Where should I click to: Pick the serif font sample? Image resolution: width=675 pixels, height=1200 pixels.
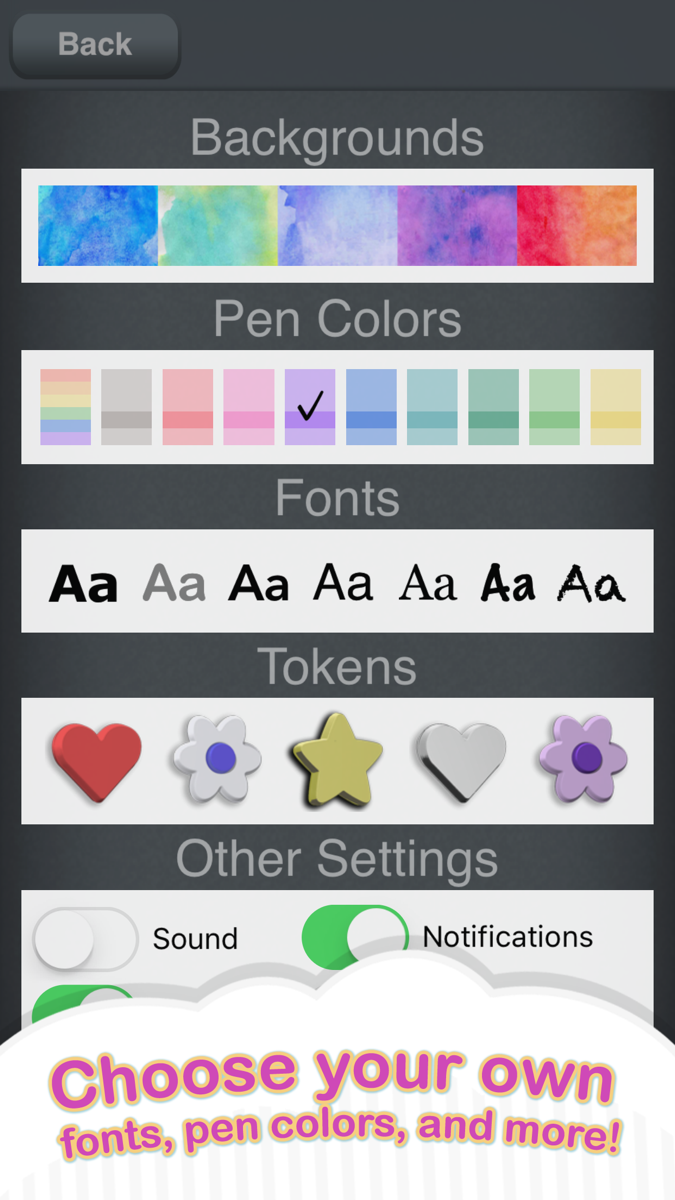point(428,582)
